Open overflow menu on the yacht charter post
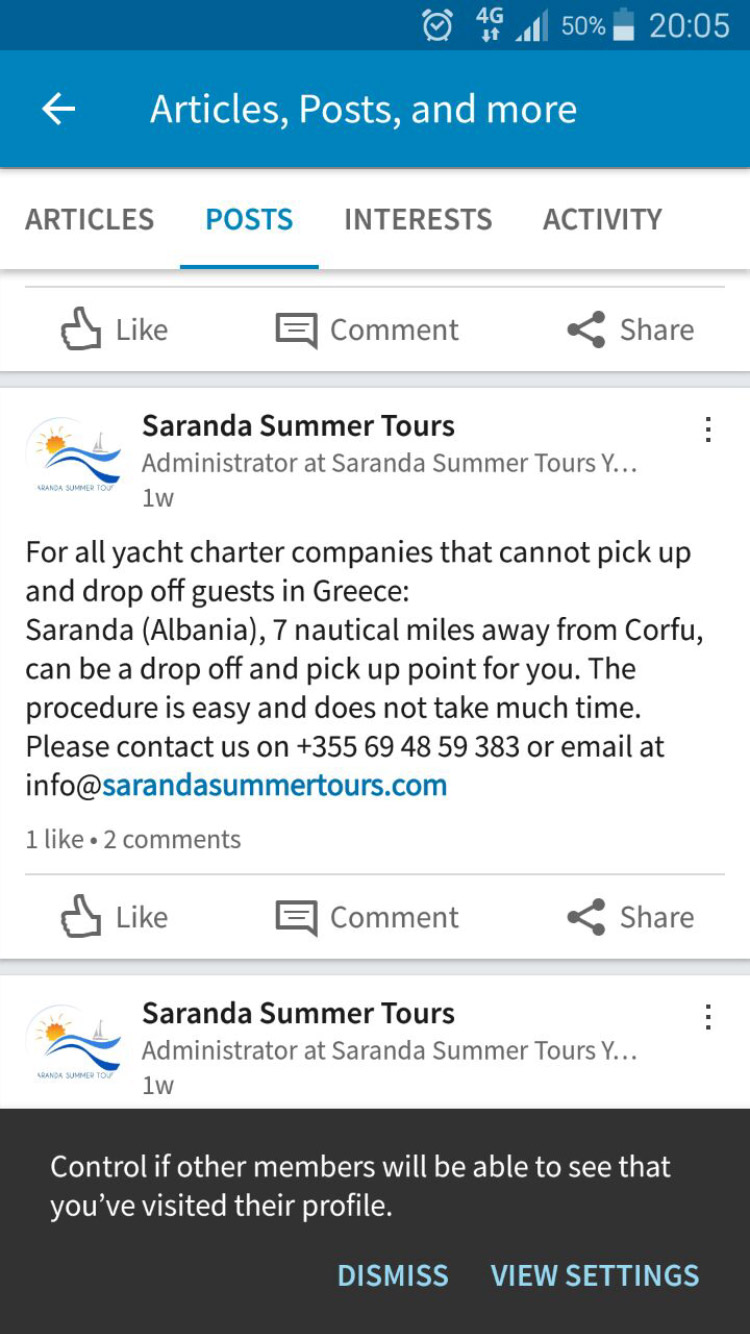This screenshot has width=750, height=1334. click(708, 430)
